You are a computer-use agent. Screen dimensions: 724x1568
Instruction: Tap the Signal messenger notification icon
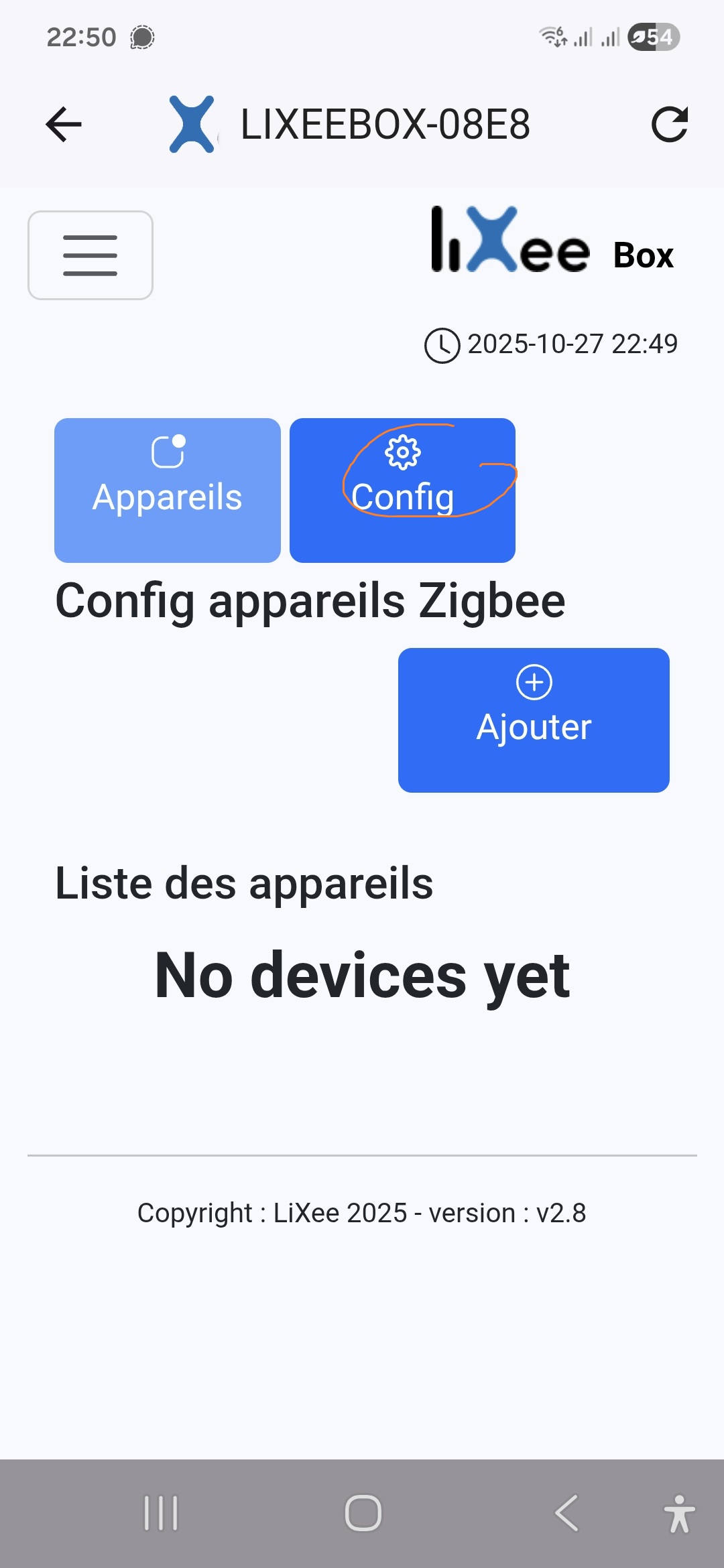(141, 38)
